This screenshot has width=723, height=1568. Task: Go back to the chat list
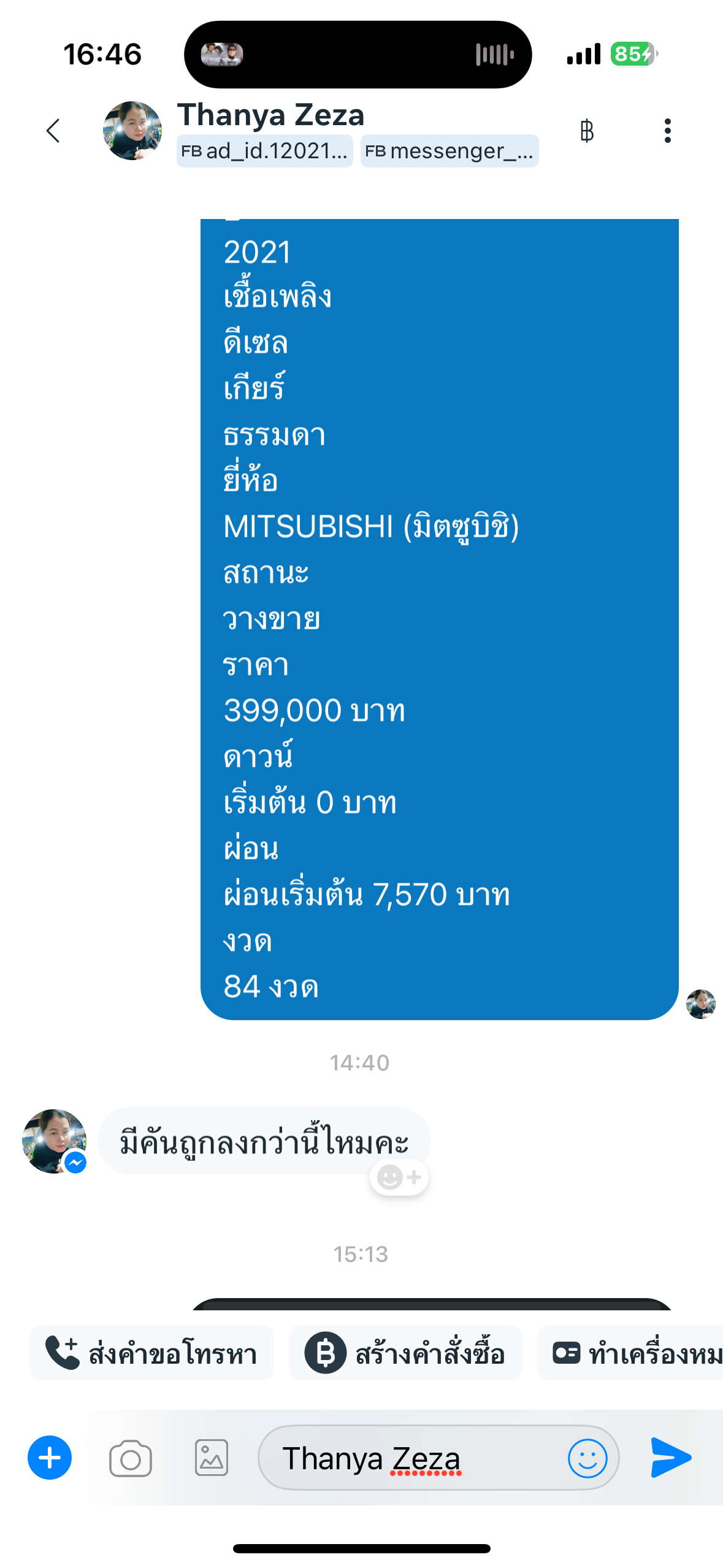(53, 131)
